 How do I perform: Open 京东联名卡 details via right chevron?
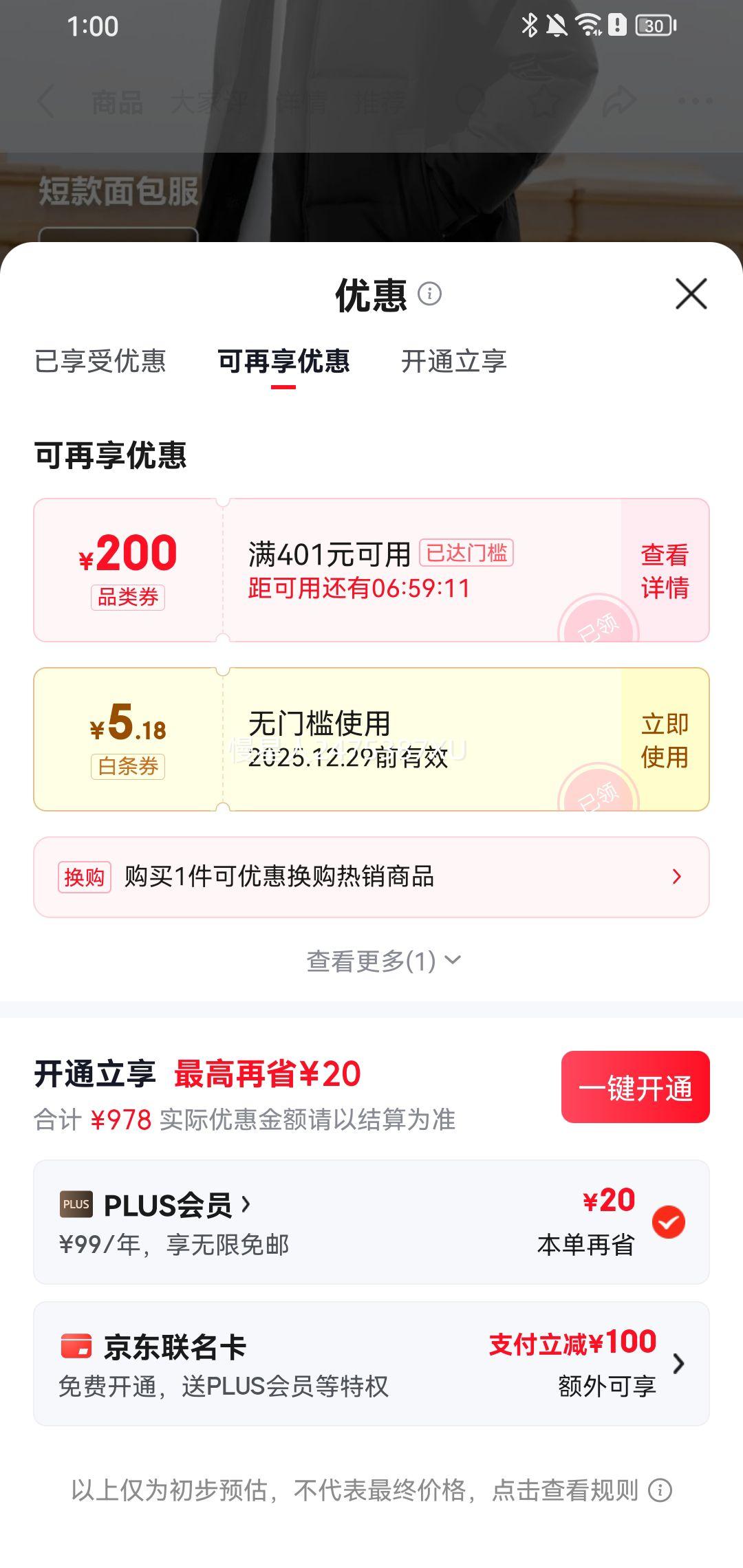click(x=677, y=1362)
